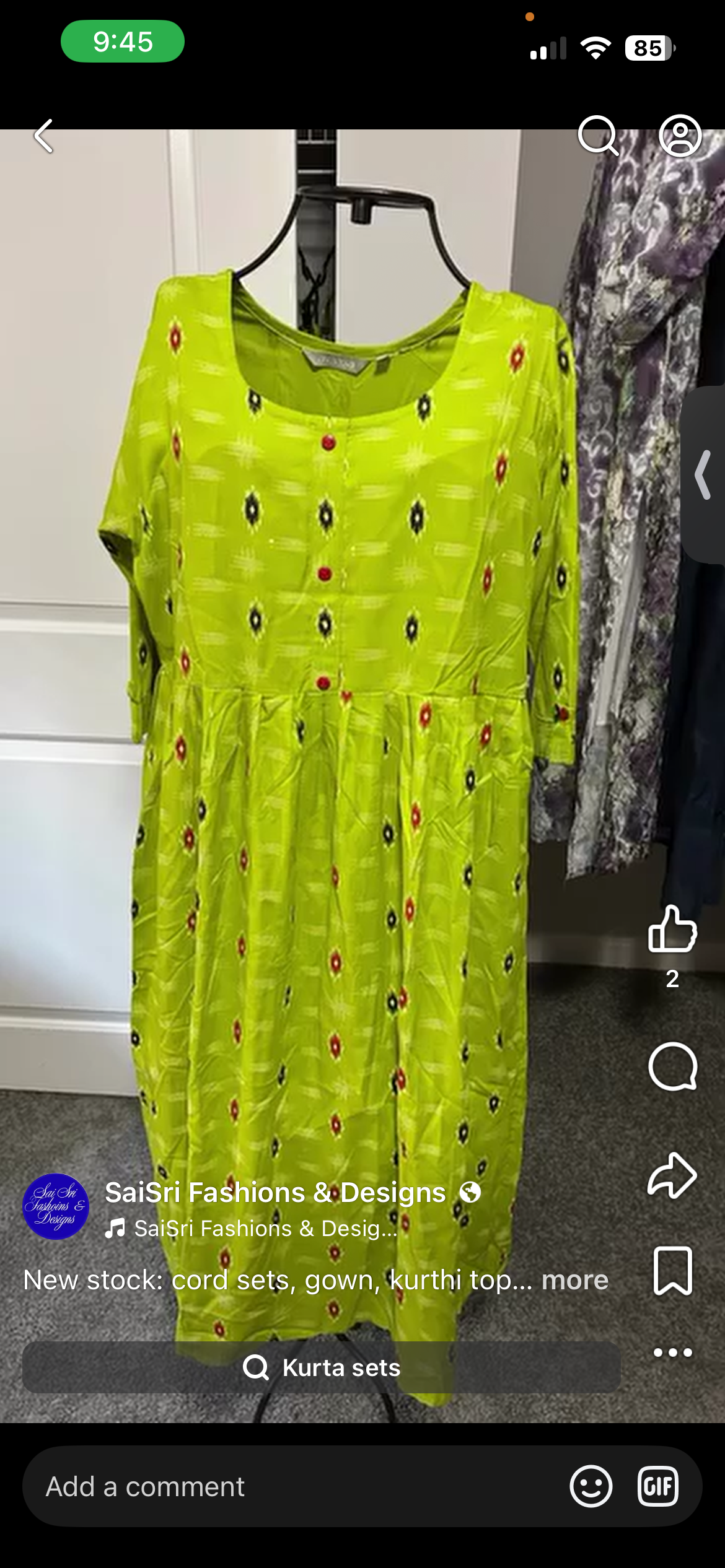Search for Kurta sets
The width and height of the screenshot is (725, 1568).
(x=322, y=1367)
